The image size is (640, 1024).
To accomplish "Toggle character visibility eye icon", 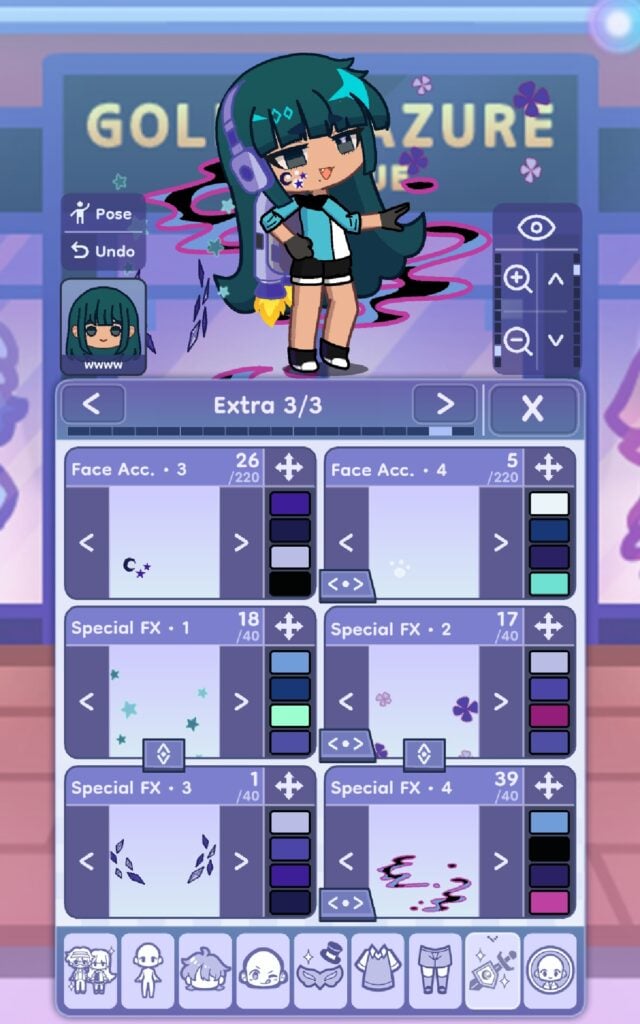I will coord(536,228).
